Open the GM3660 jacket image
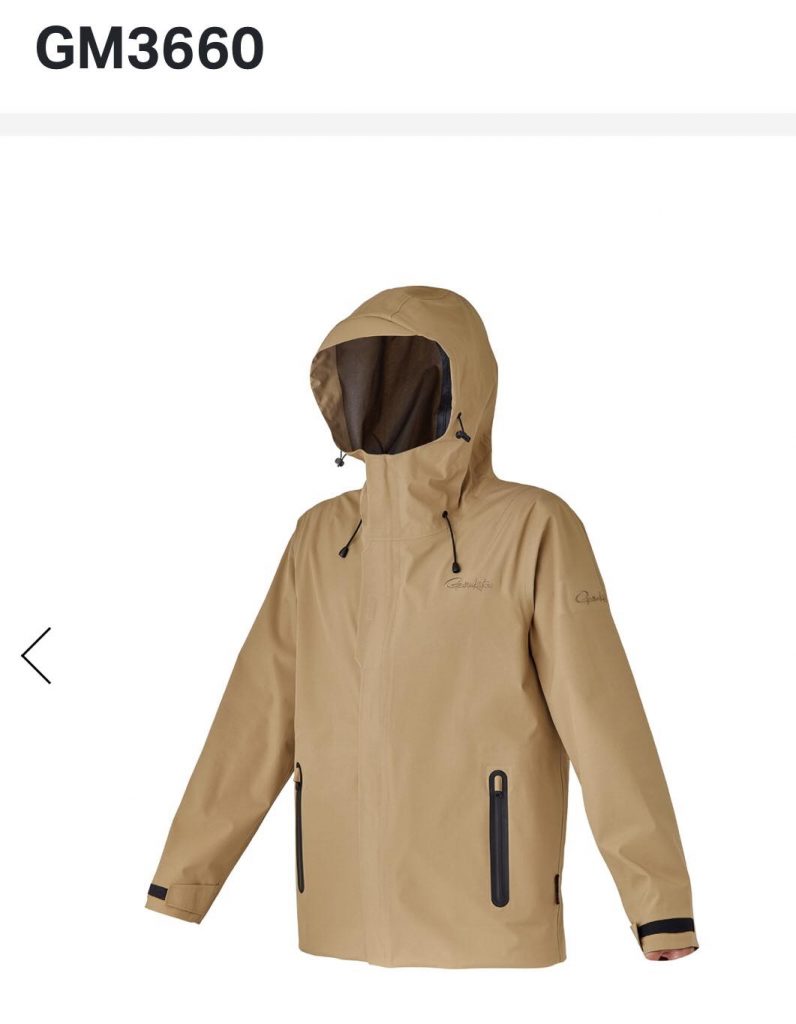796x1024 pixels. pos(420,640)
